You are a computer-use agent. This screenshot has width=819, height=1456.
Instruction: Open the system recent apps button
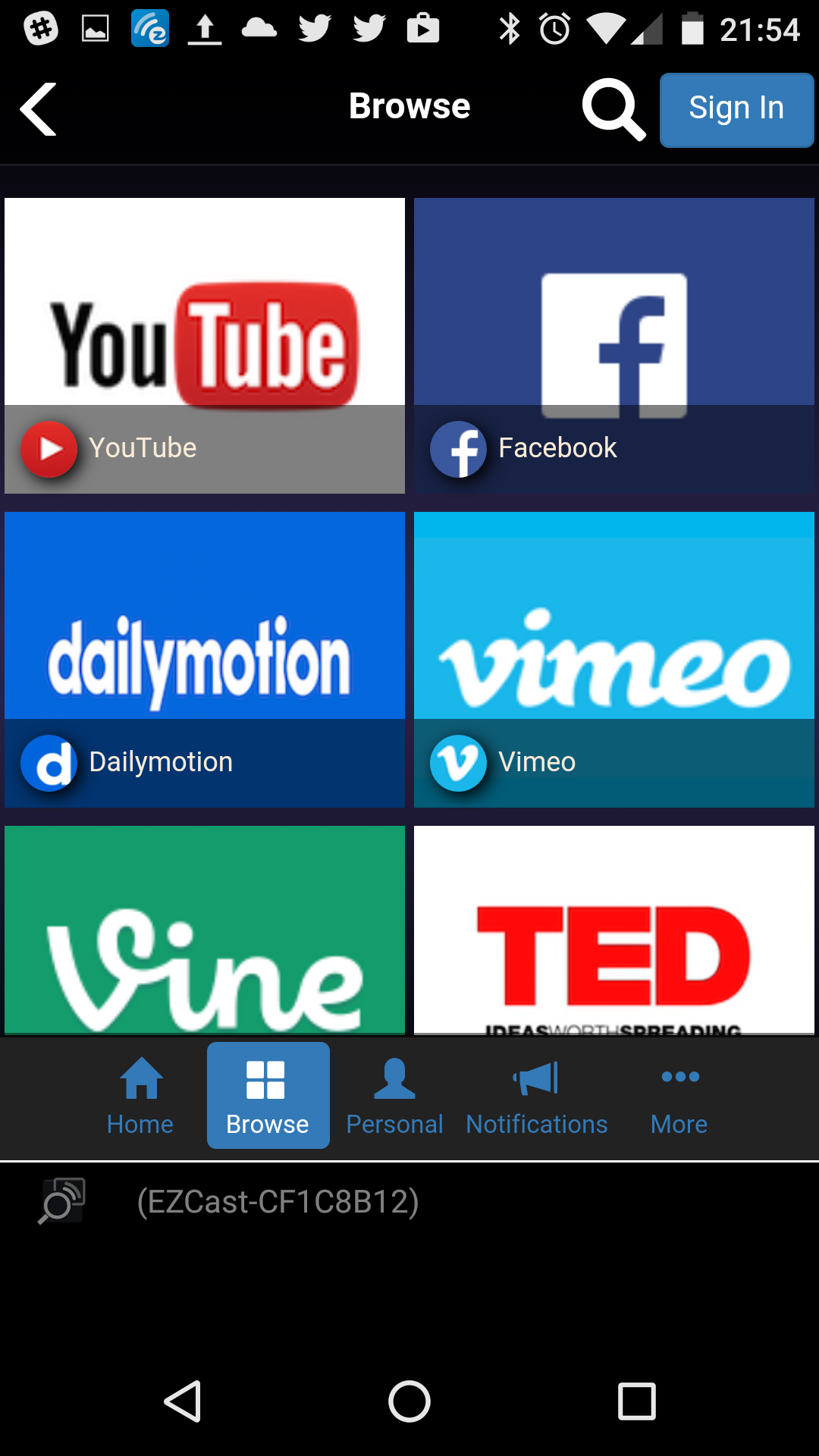tap(637, 1401)
